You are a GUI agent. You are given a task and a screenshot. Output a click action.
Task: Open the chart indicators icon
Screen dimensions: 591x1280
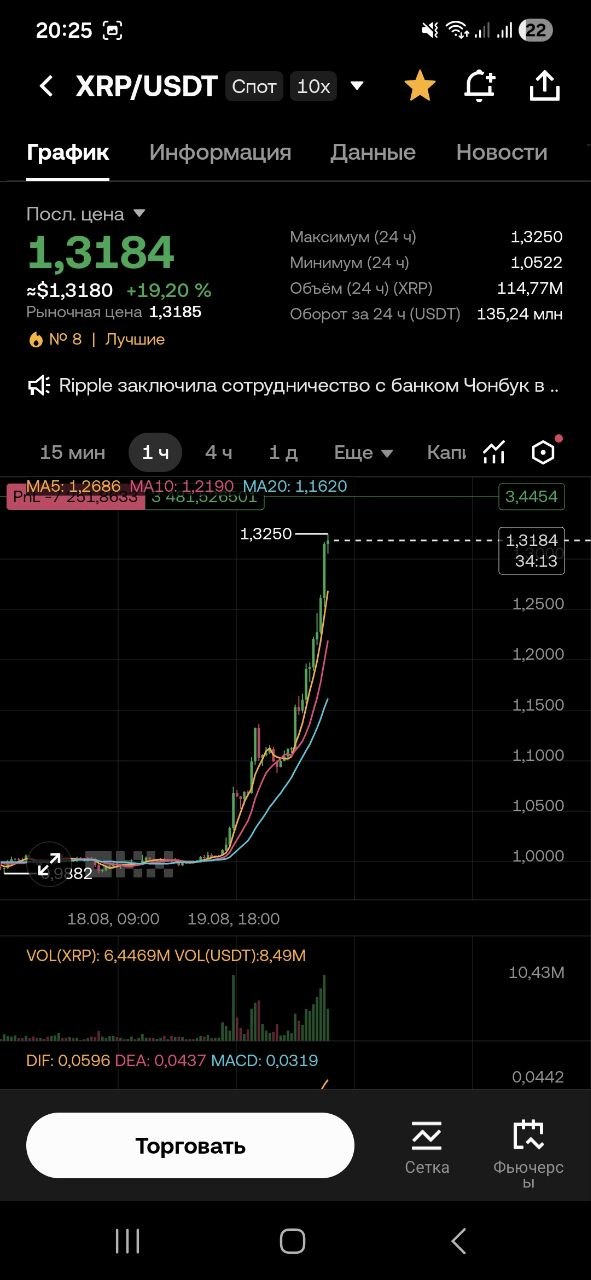tap(494, 453)
